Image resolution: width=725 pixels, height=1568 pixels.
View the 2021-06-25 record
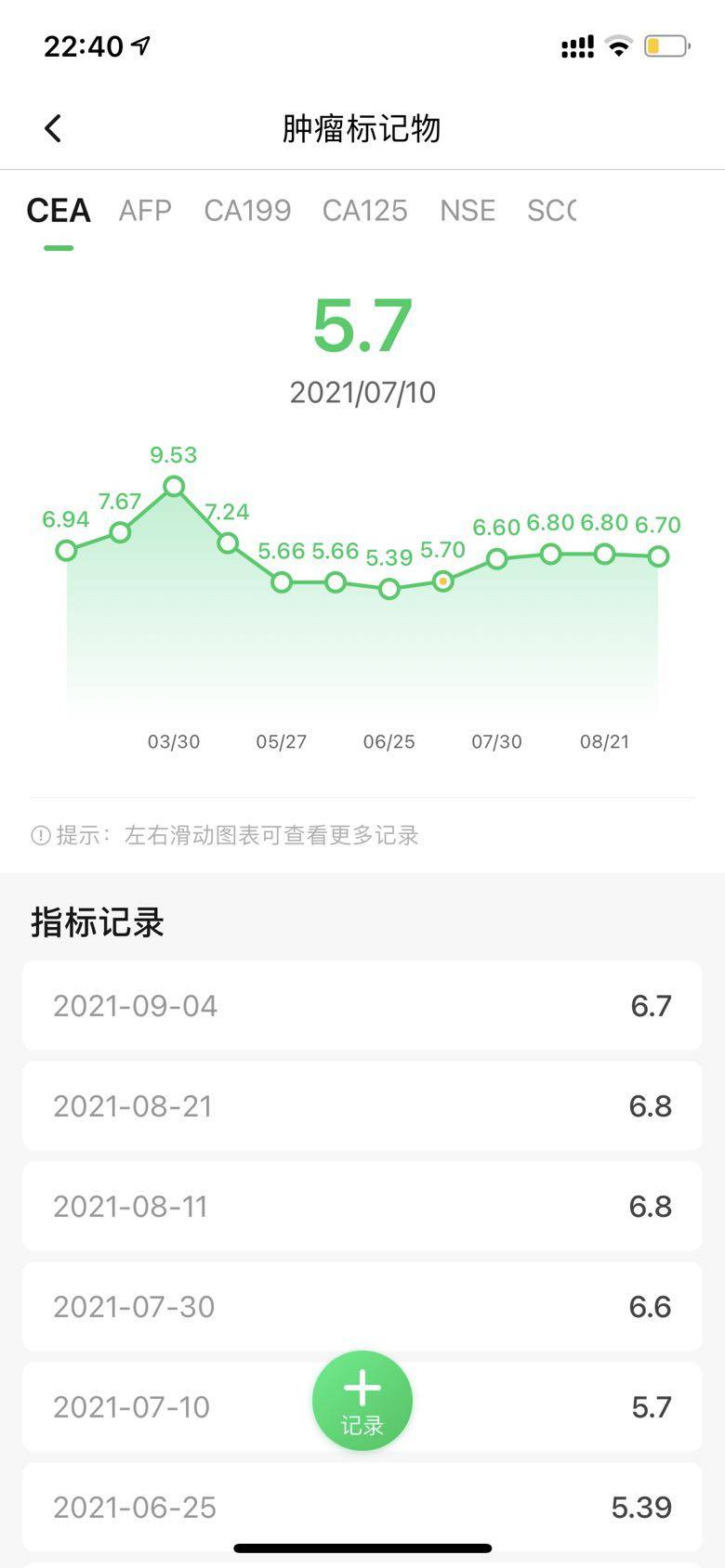(x=362, y=1507)
